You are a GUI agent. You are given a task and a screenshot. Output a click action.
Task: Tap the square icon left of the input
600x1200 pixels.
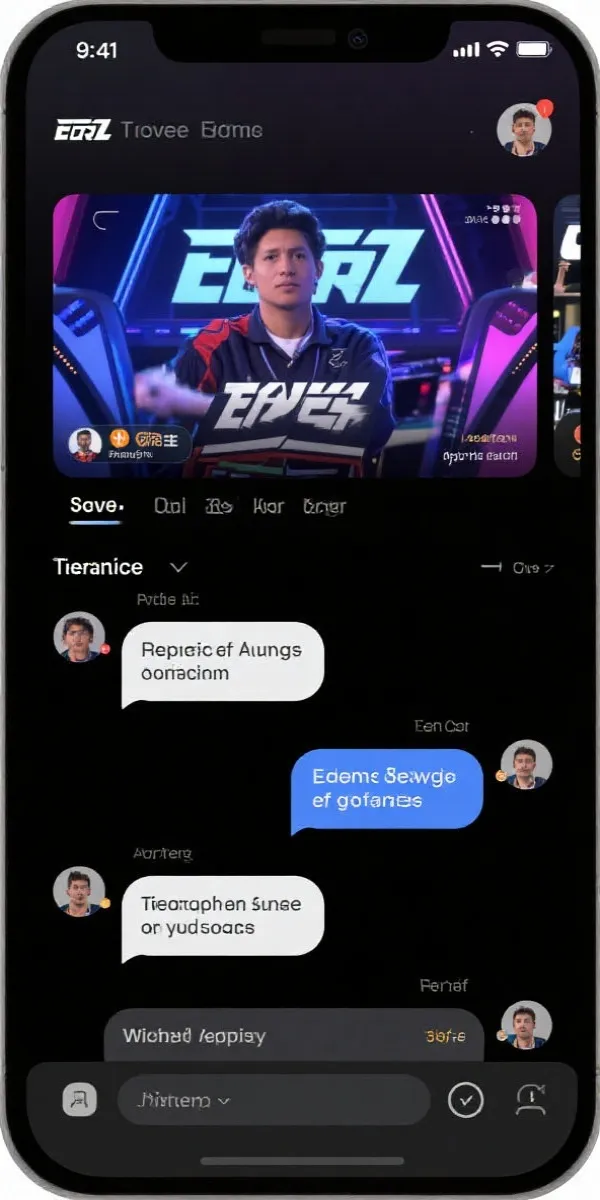click(80, 1100)
